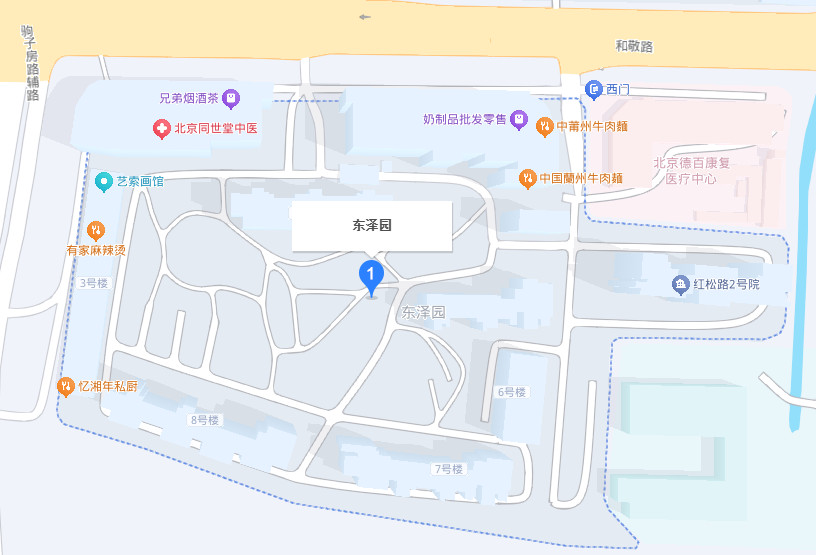Screen dimensions: 816x555
Task: Tap the blue location pin numbered 1
Action: pos(371,274)
